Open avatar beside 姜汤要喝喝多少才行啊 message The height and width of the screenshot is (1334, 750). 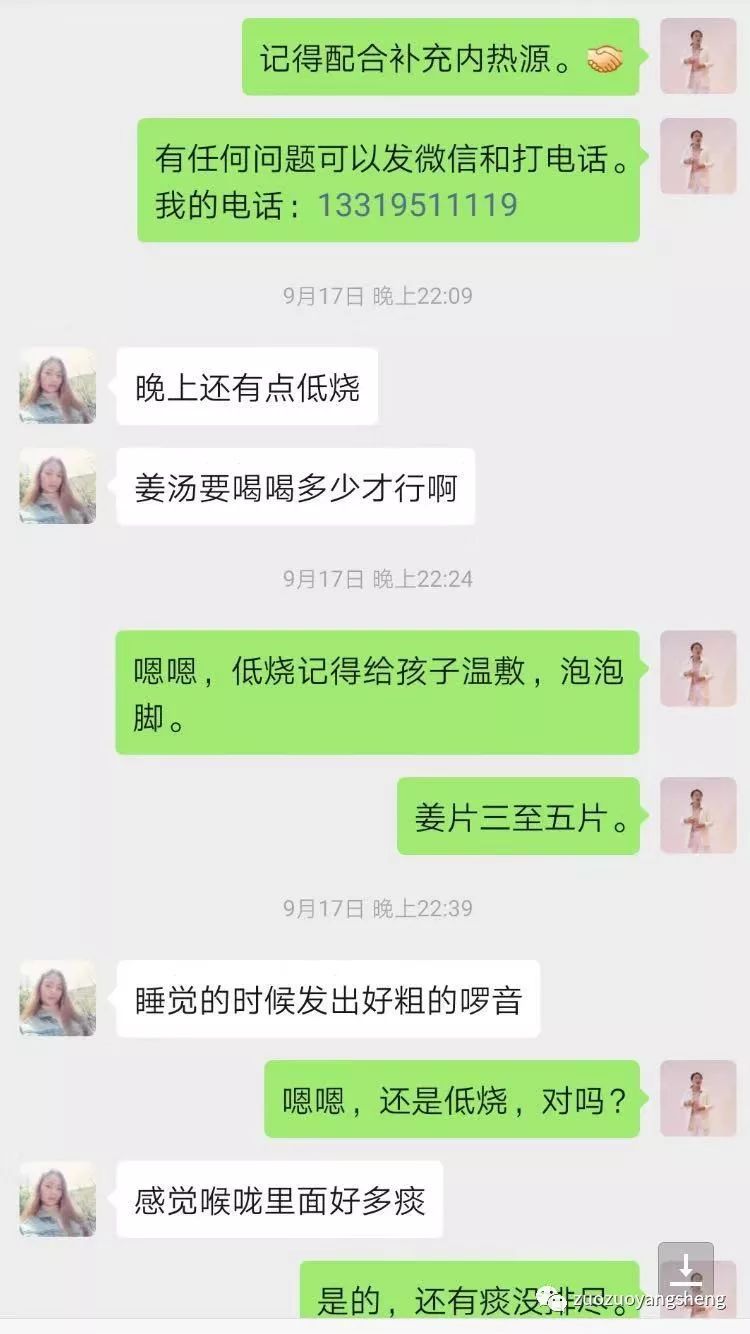[x=57, y=486]
